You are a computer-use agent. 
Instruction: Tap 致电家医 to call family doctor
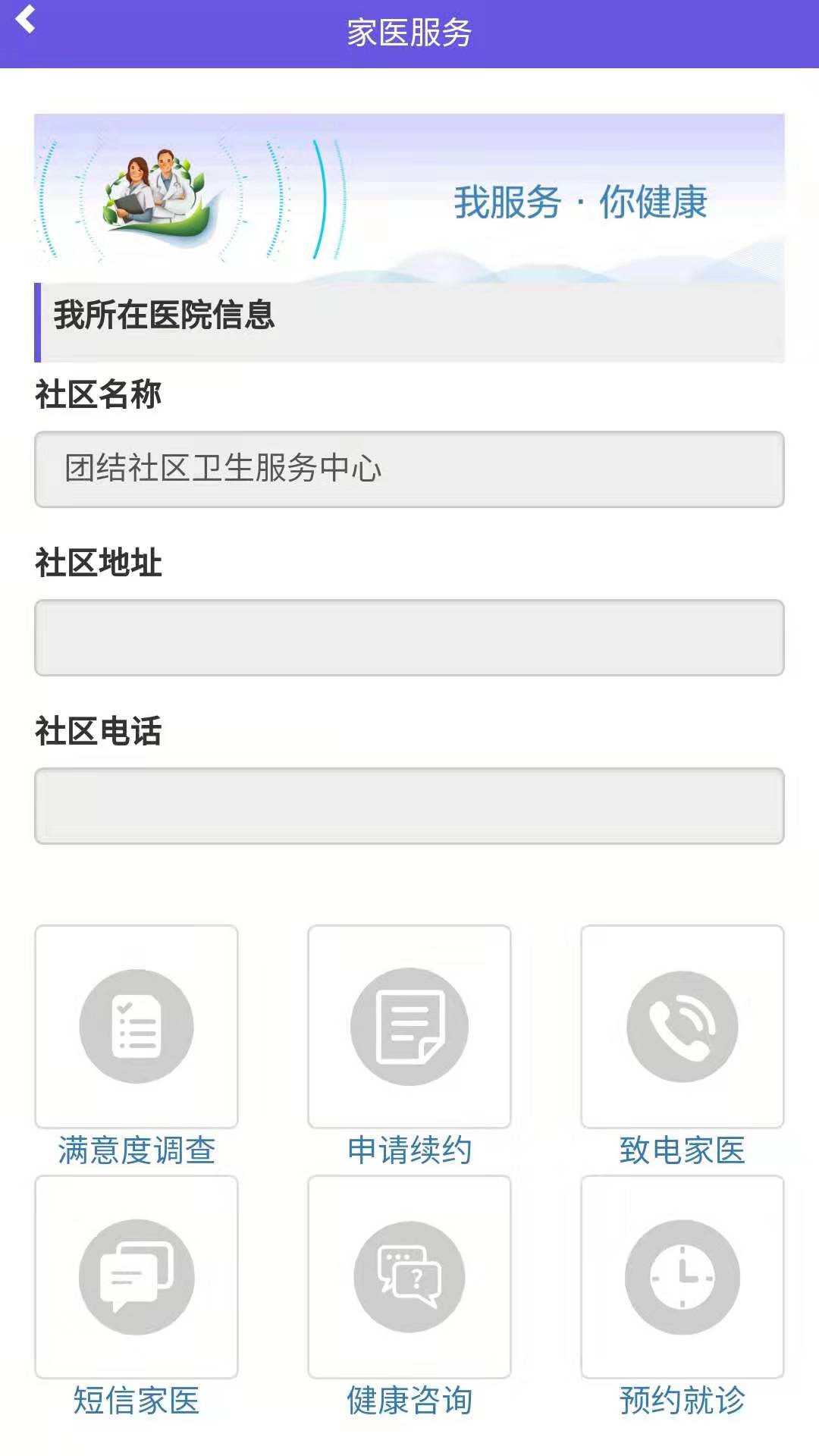pyautogui.click(x=682, y=1027)
